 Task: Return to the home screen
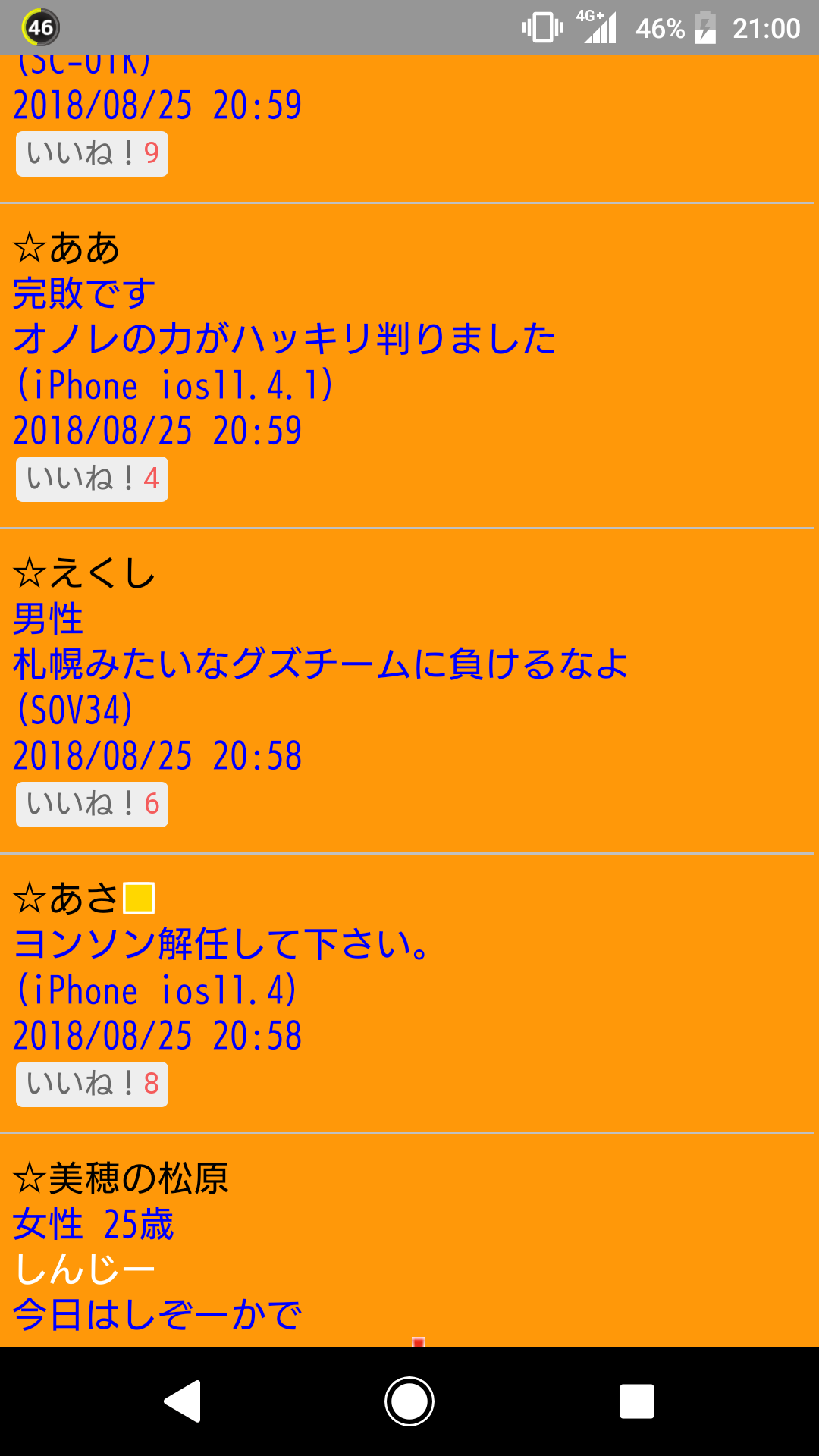pyautogui.click(x=409, y=1401)
